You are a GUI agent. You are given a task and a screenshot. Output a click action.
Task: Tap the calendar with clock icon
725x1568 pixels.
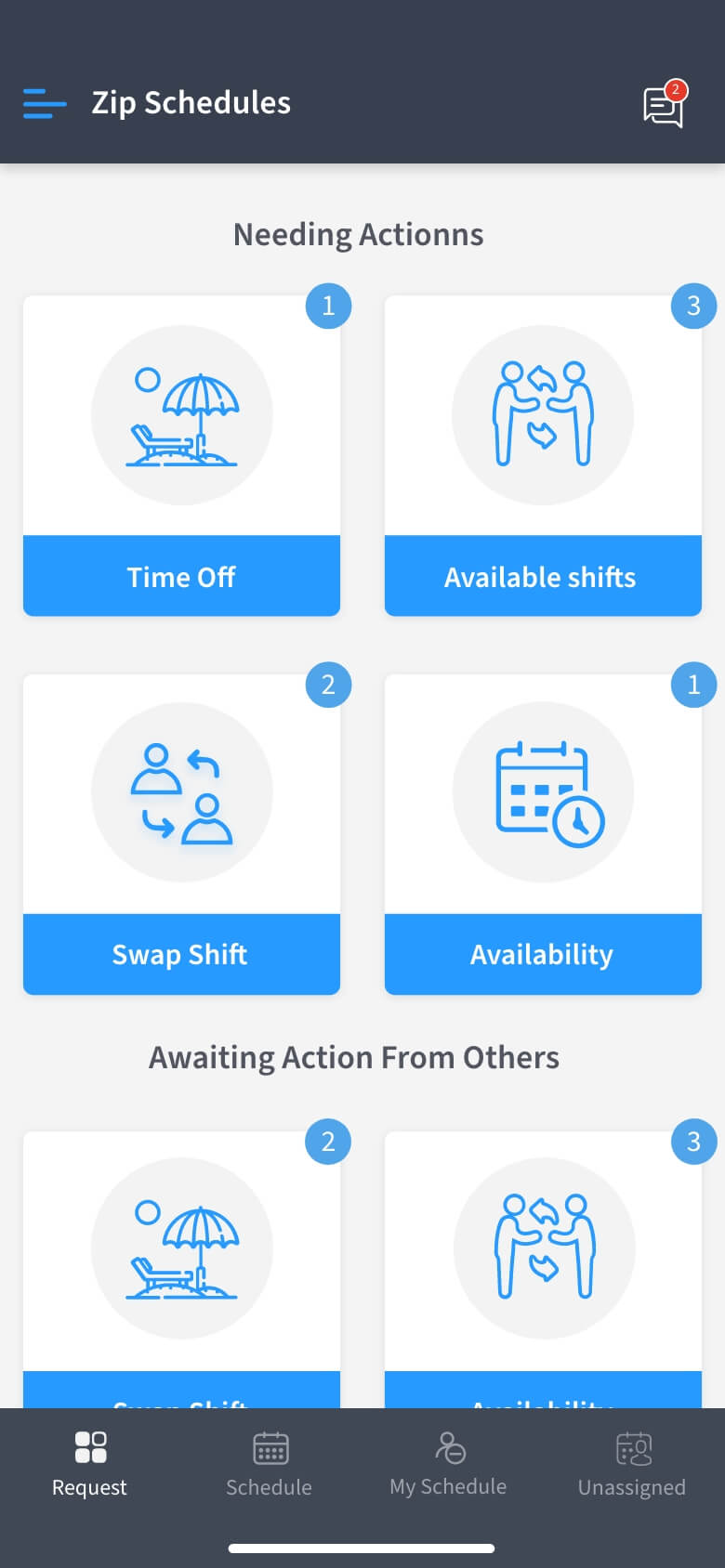point(542,791)
